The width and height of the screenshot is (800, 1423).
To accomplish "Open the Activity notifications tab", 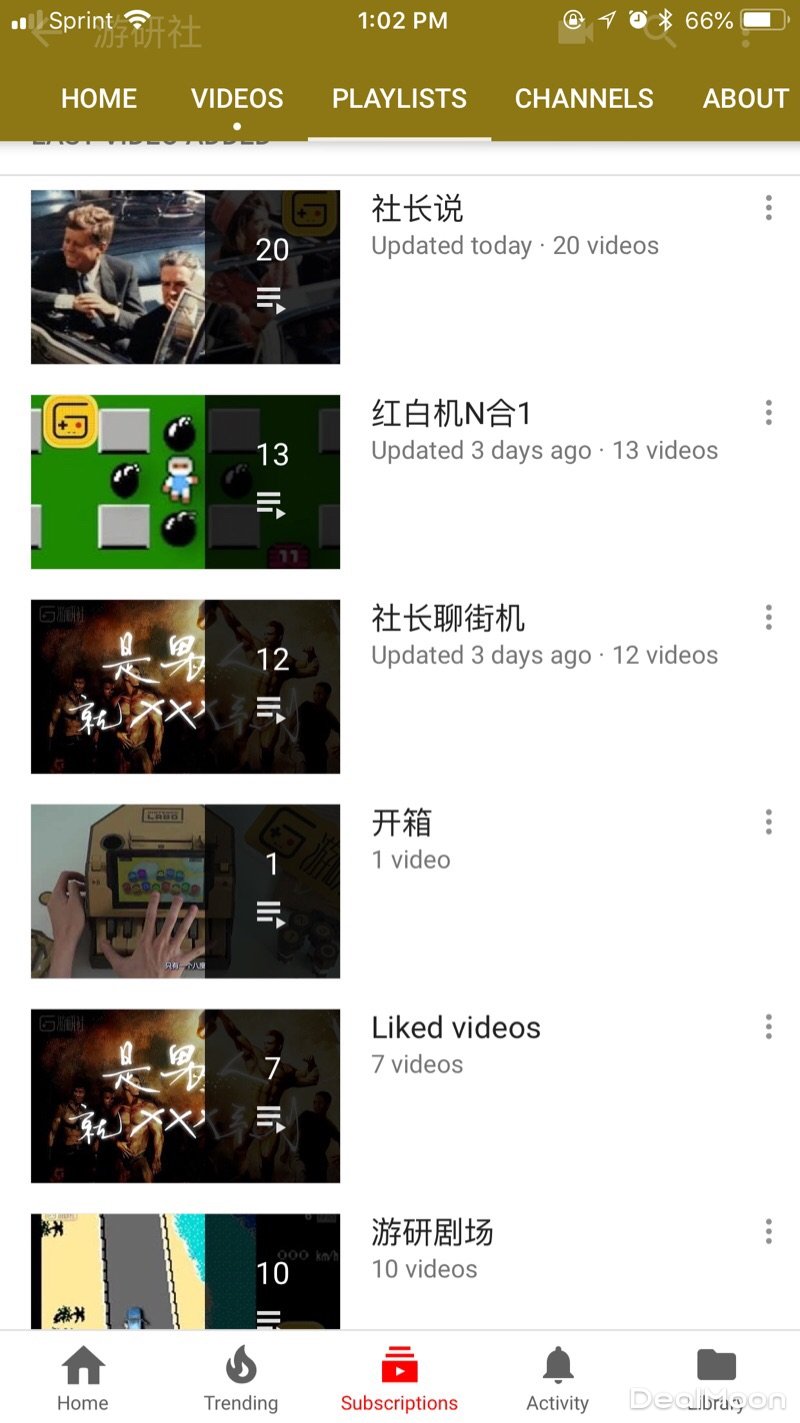I will click(557, 1378).
